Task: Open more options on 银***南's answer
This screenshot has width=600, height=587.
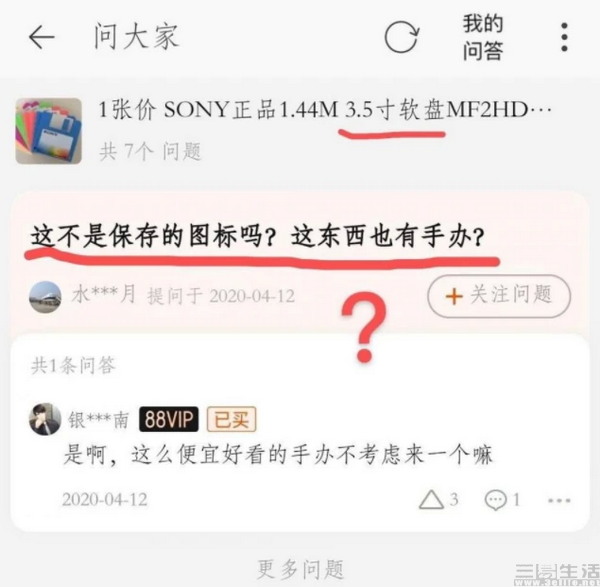Action: [x=559, y=499]
